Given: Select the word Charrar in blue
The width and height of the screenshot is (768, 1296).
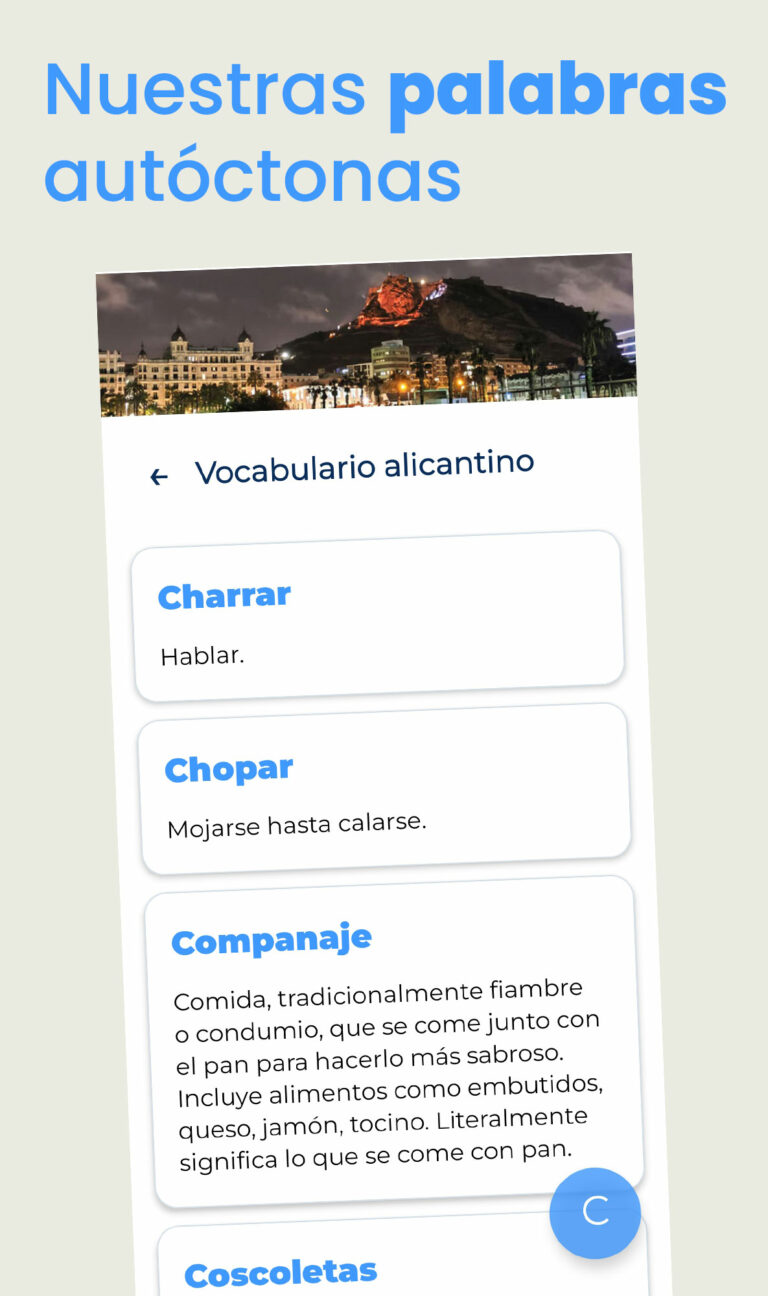Looking at the screenshot, I should pos(224,595).
